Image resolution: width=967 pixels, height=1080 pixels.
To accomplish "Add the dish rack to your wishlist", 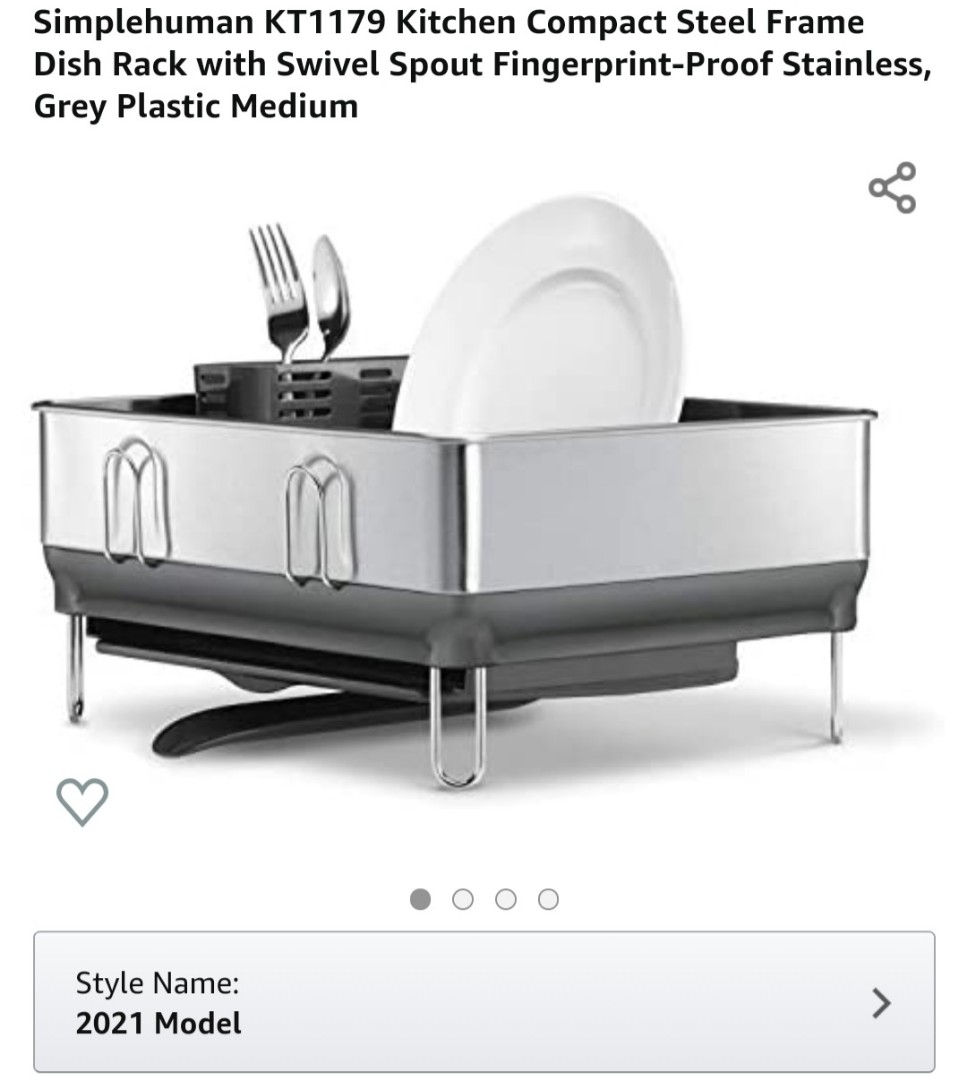I will point(85,801).
